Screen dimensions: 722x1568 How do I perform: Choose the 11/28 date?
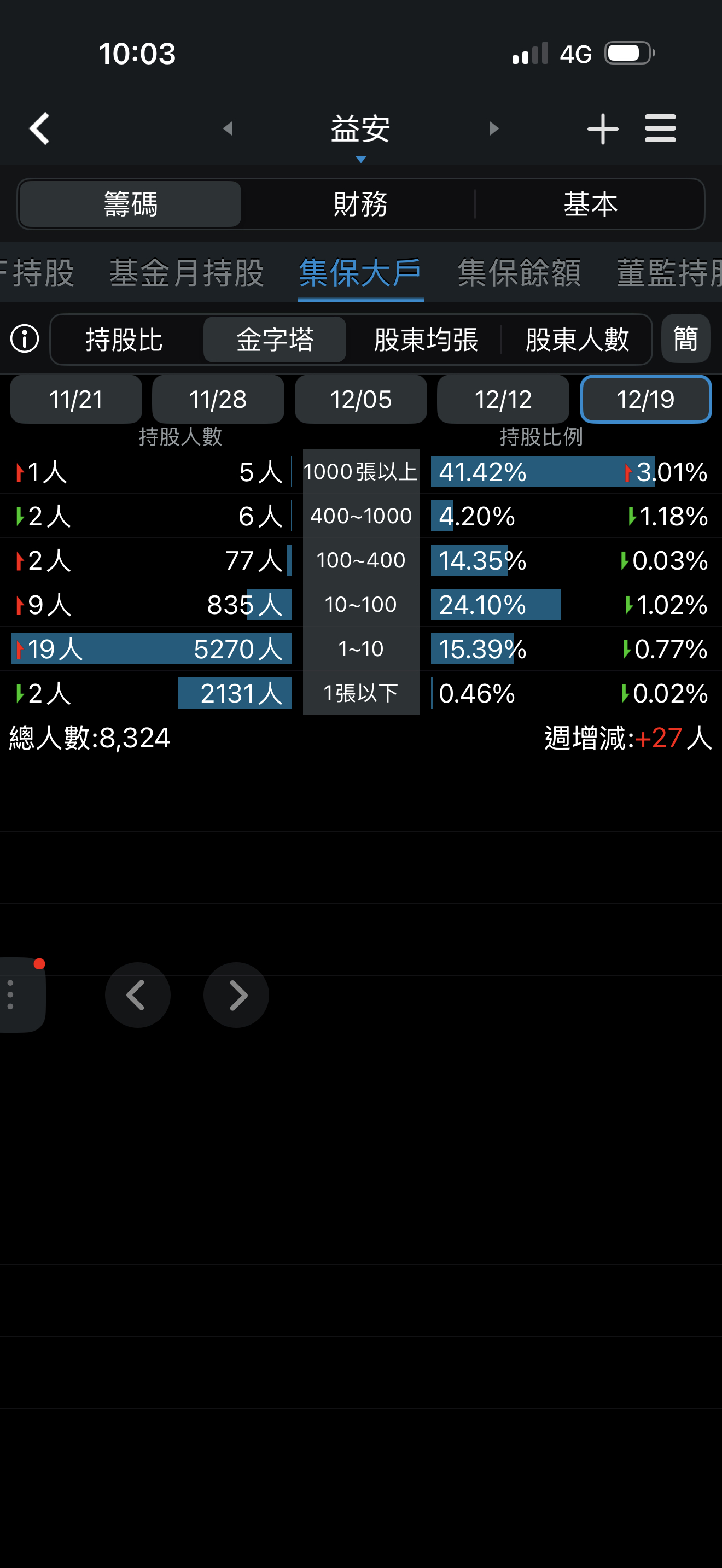[218, 399]
